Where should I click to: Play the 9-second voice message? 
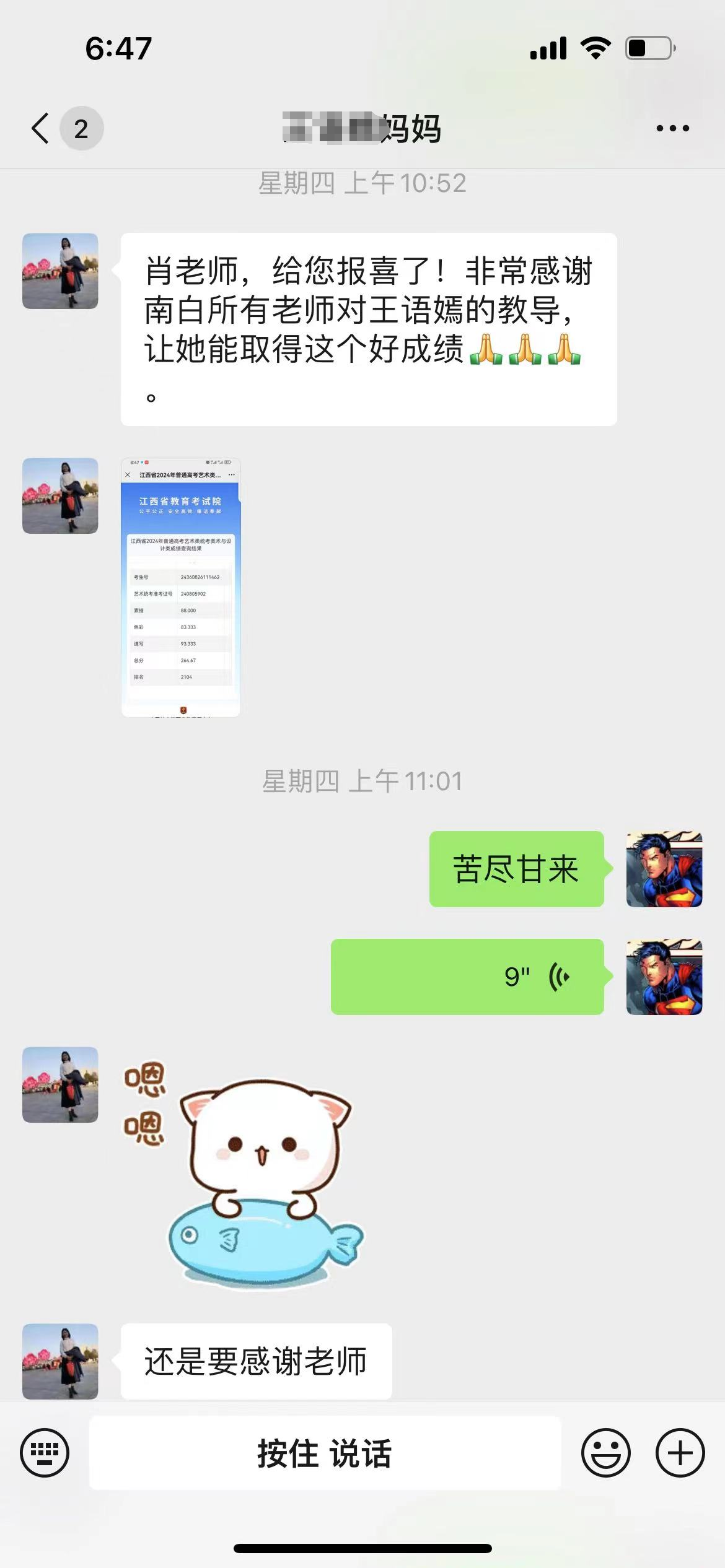click(x=467, y=977)
